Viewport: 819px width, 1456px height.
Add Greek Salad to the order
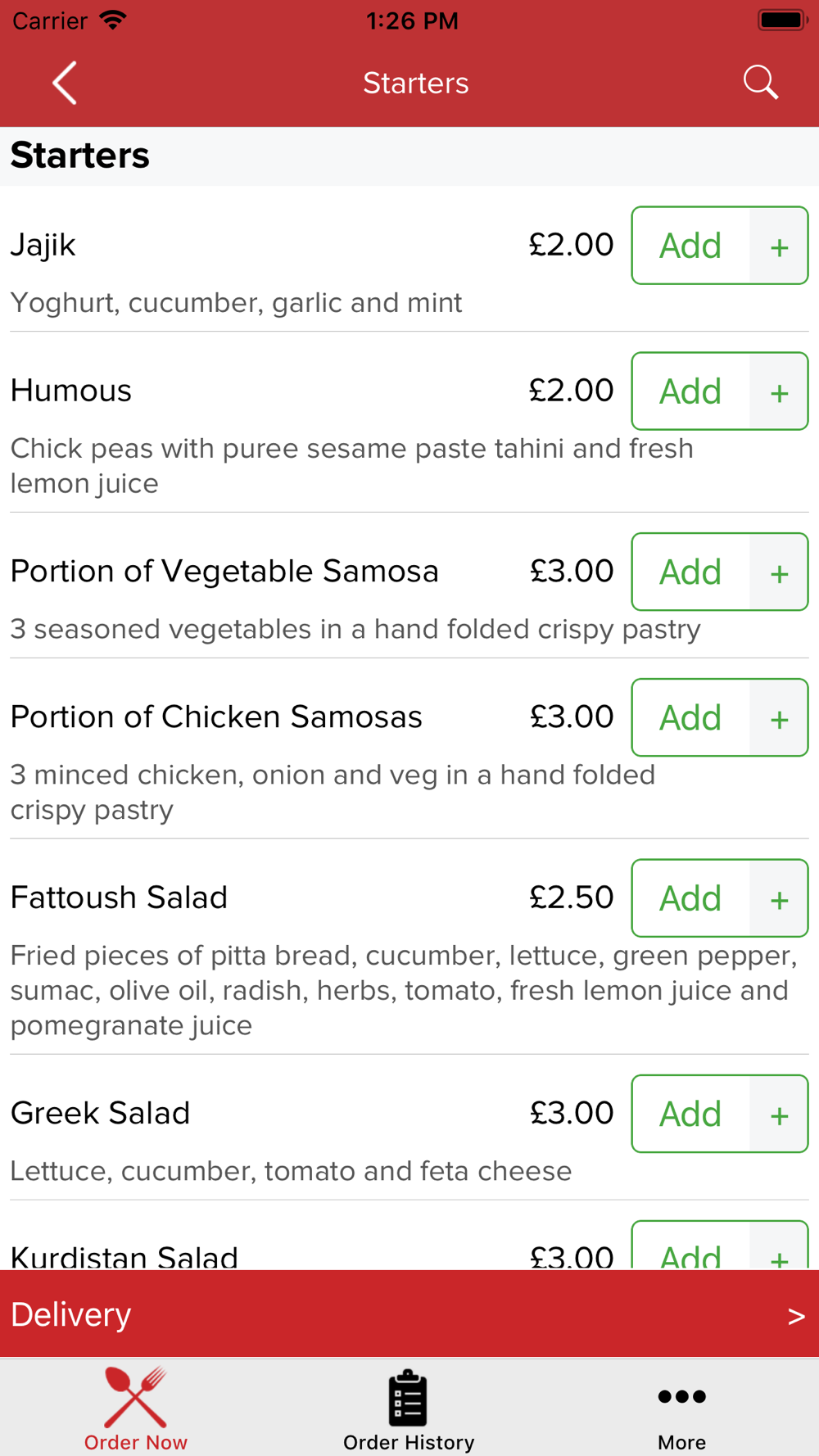tap(719, 1114)
